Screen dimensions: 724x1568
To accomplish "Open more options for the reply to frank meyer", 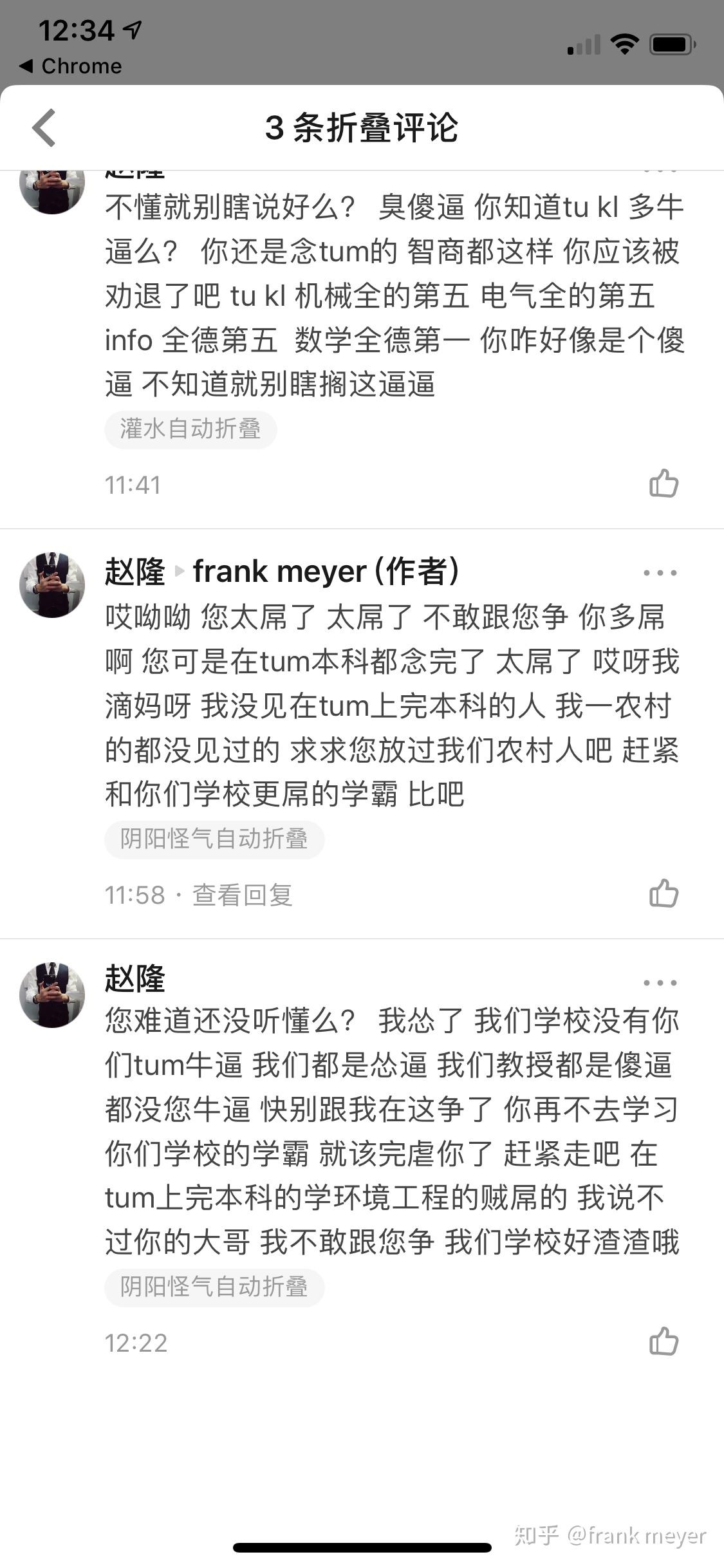I will (660, 572).
